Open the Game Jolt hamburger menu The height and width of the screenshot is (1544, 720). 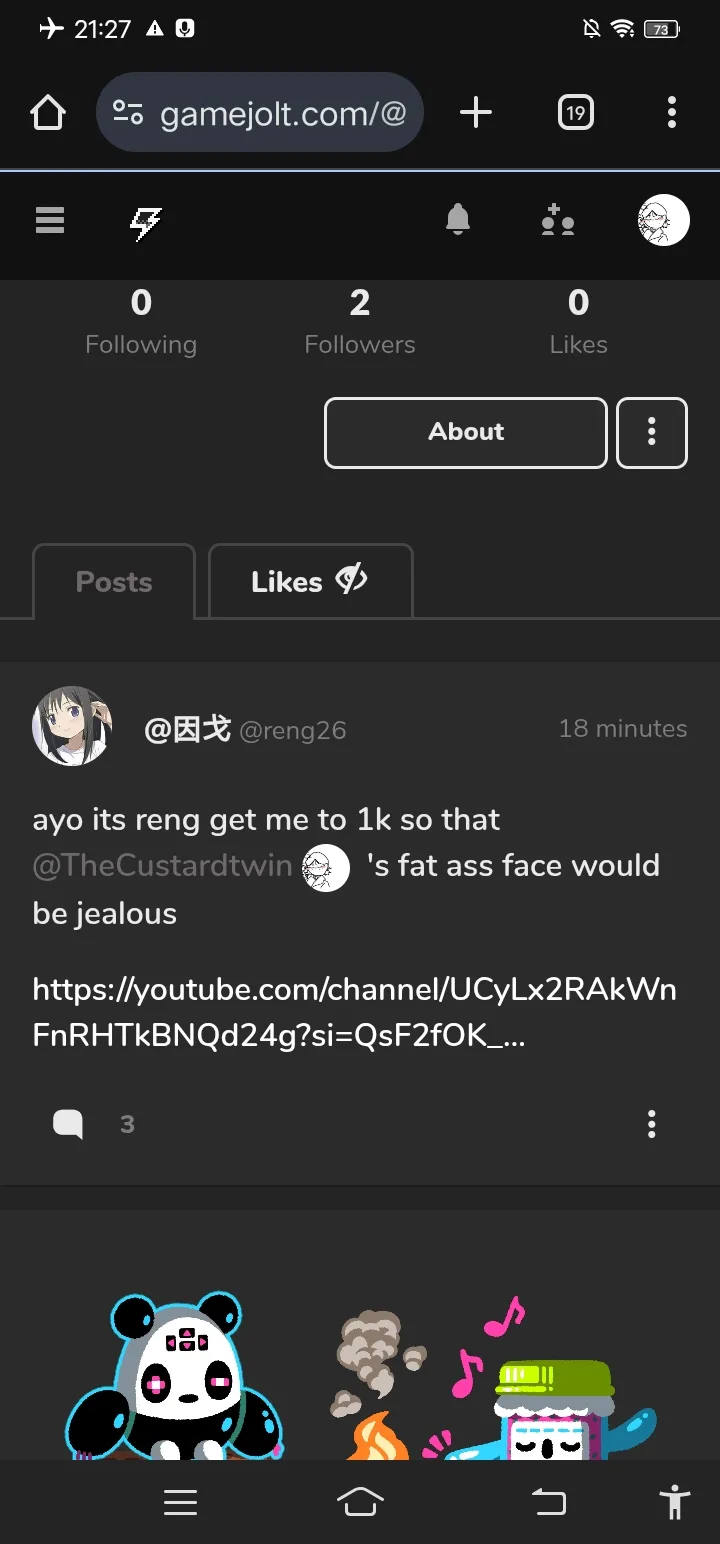coord(50,220)
